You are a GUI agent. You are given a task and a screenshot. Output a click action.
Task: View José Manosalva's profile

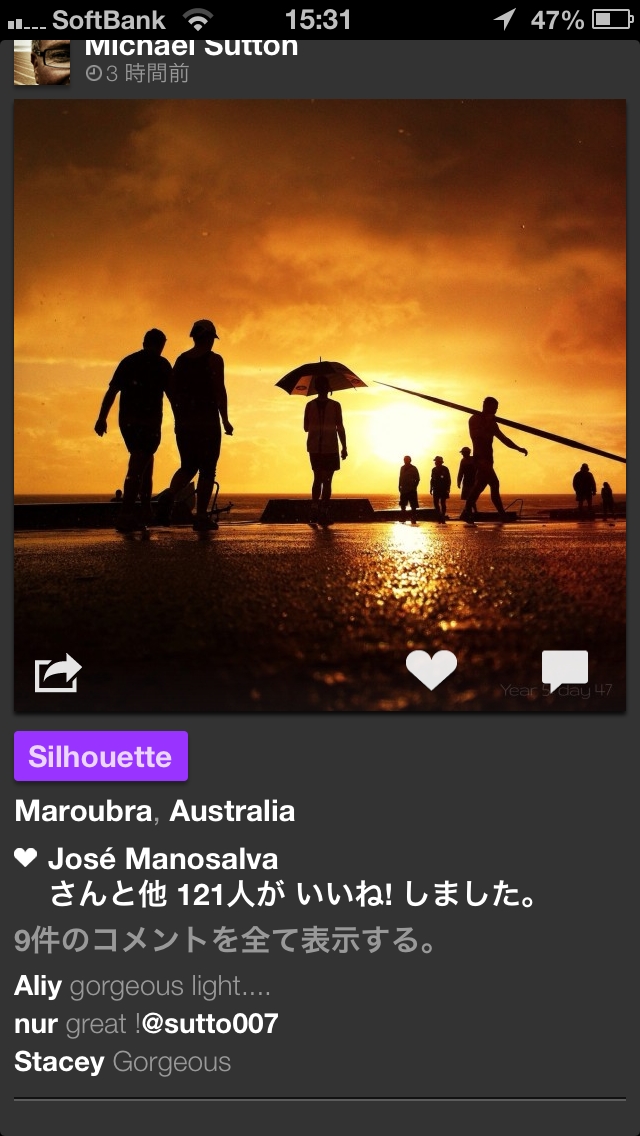163,859
